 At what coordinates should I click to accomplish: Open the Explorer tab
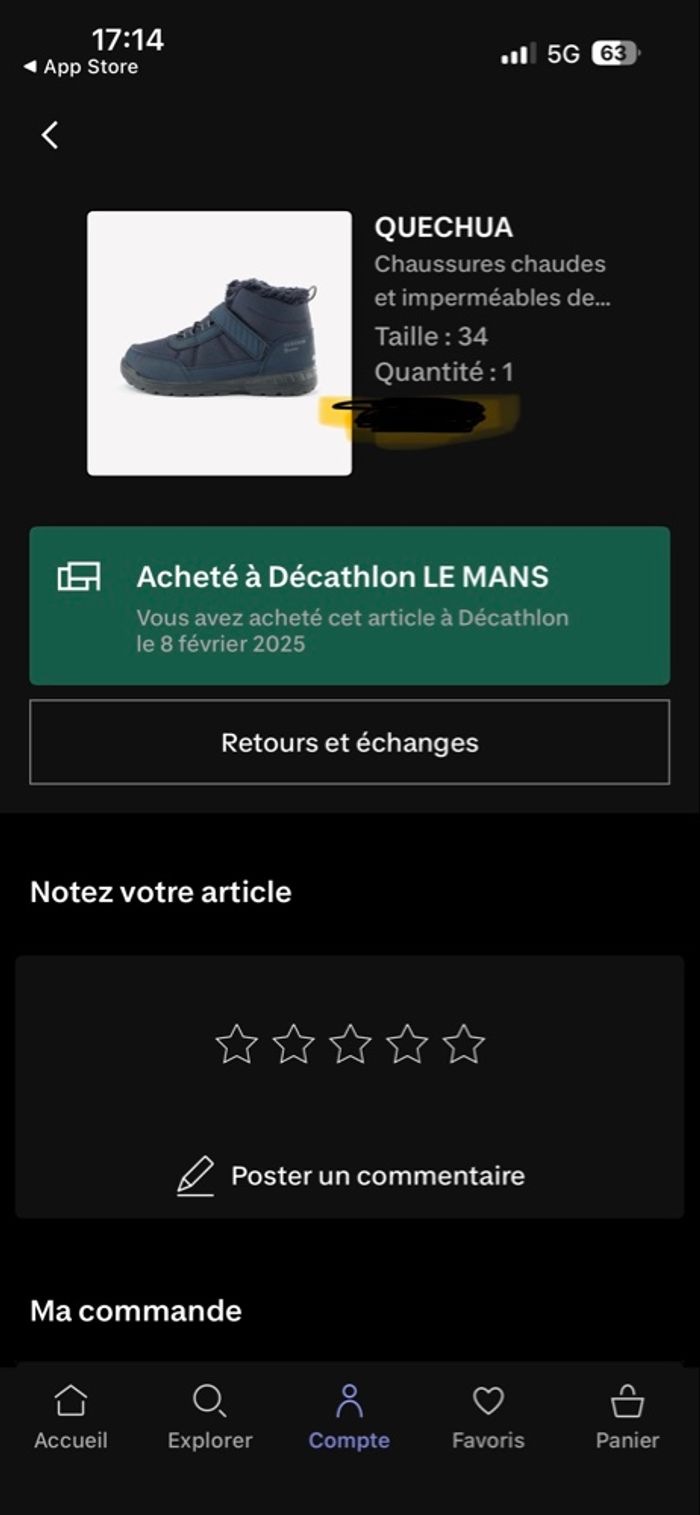[x=210, y=1416]
